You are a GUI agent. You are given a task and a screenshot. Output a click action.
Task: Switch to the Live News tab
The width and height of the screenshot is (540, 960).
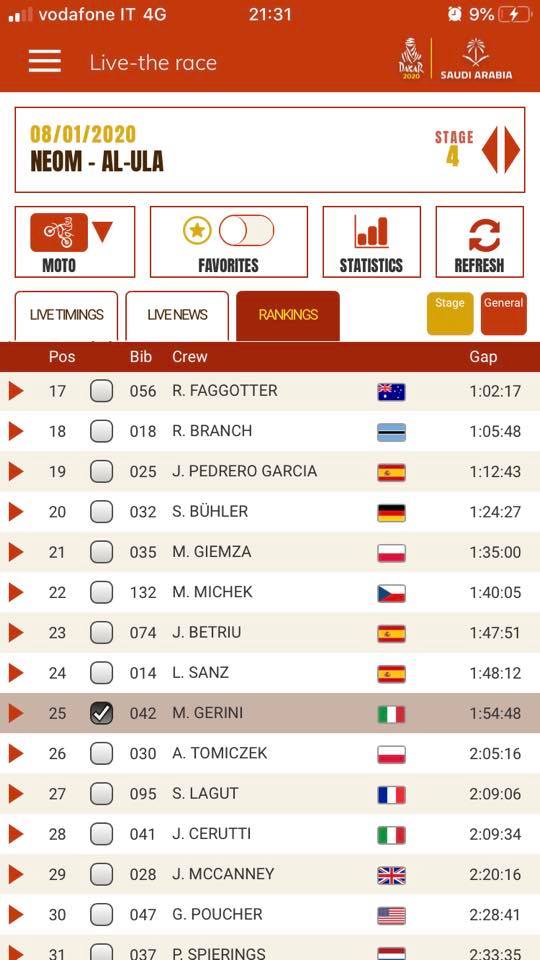point(177,315)
